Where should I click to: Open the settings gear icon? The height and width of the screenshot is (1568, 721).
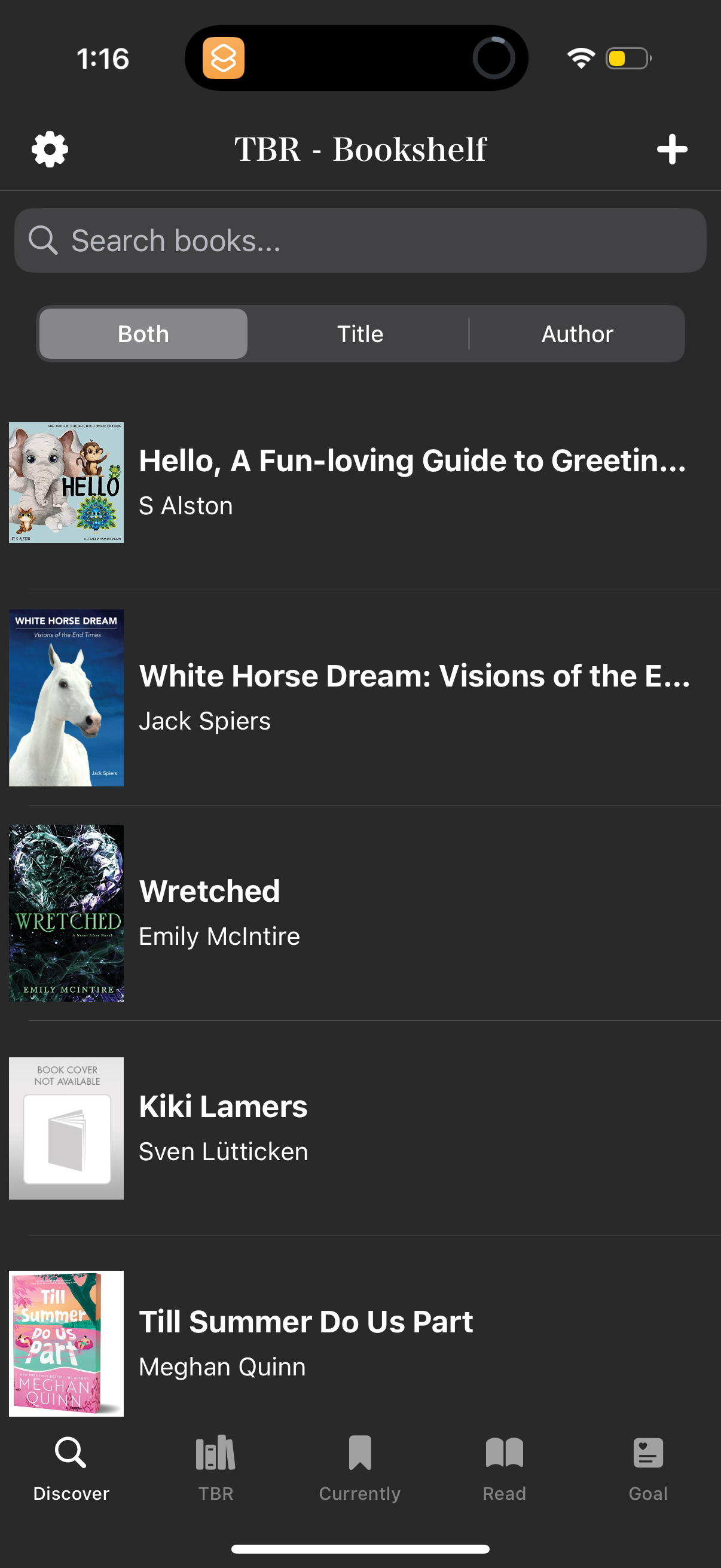pos(49,148)
